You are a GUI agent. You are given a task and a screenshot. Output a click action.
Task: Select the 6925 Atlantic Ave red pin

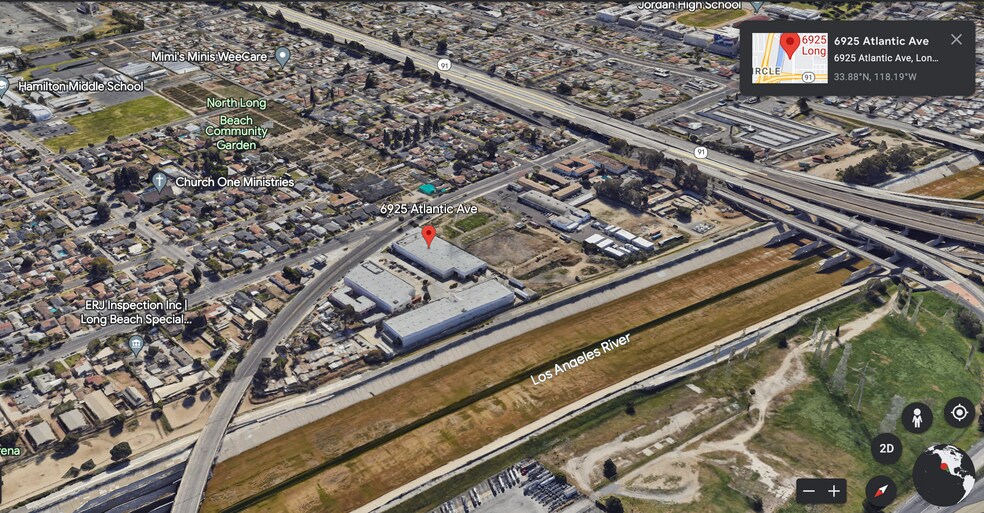click(428, 235)
